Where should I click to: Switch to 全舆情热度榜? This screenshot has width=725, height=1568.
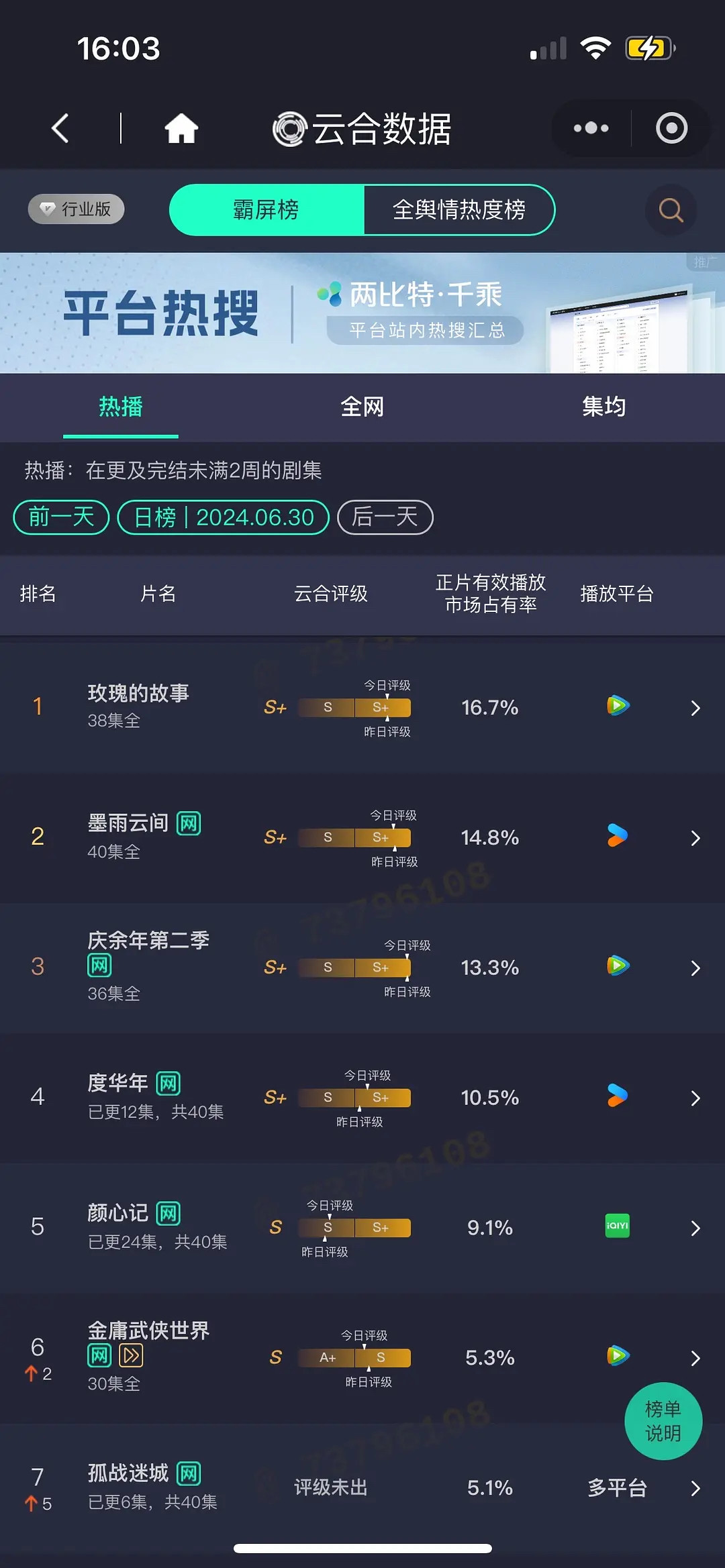click(459, 210)
